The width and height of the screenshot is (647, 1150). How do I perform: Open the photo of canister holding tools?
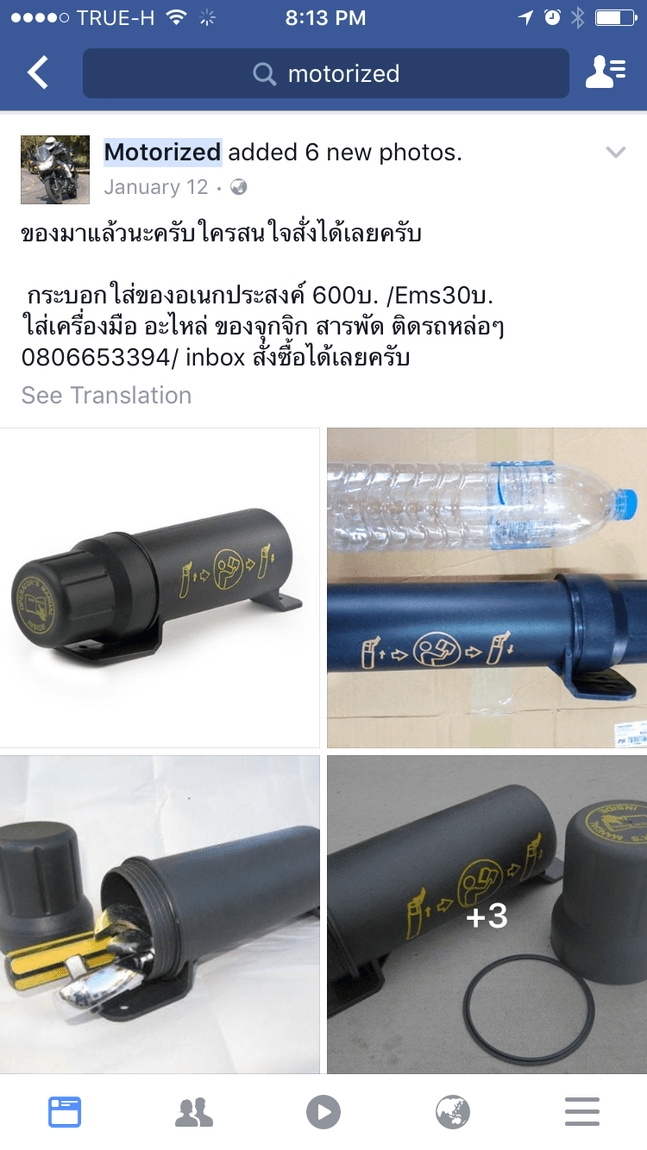click(x=160, y=914)
